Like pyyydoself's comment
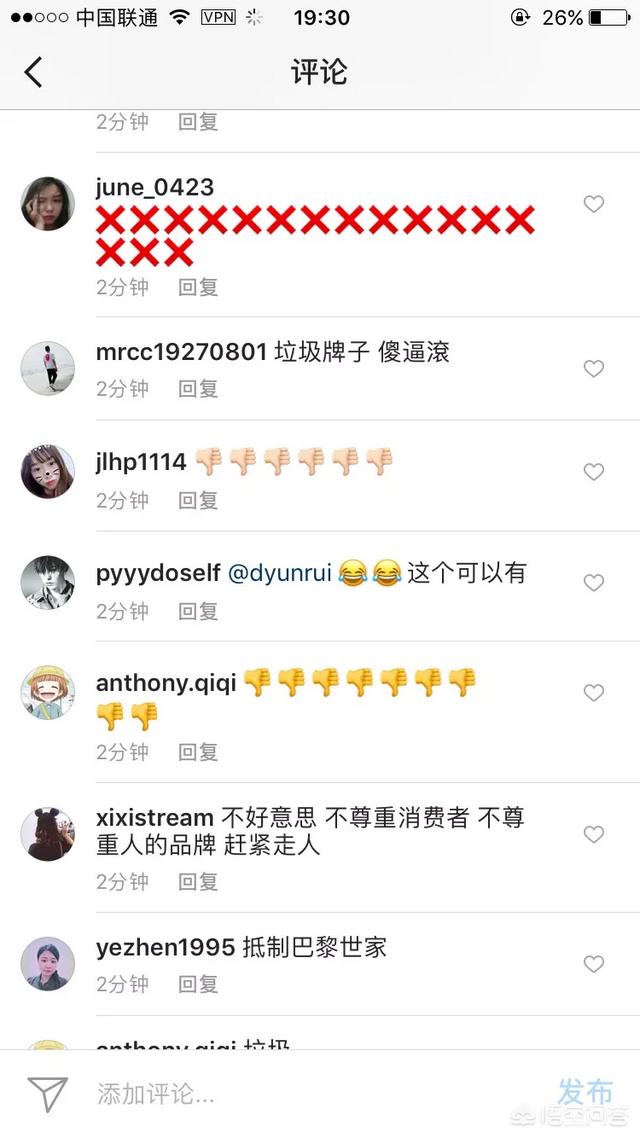 click(594, 582)
